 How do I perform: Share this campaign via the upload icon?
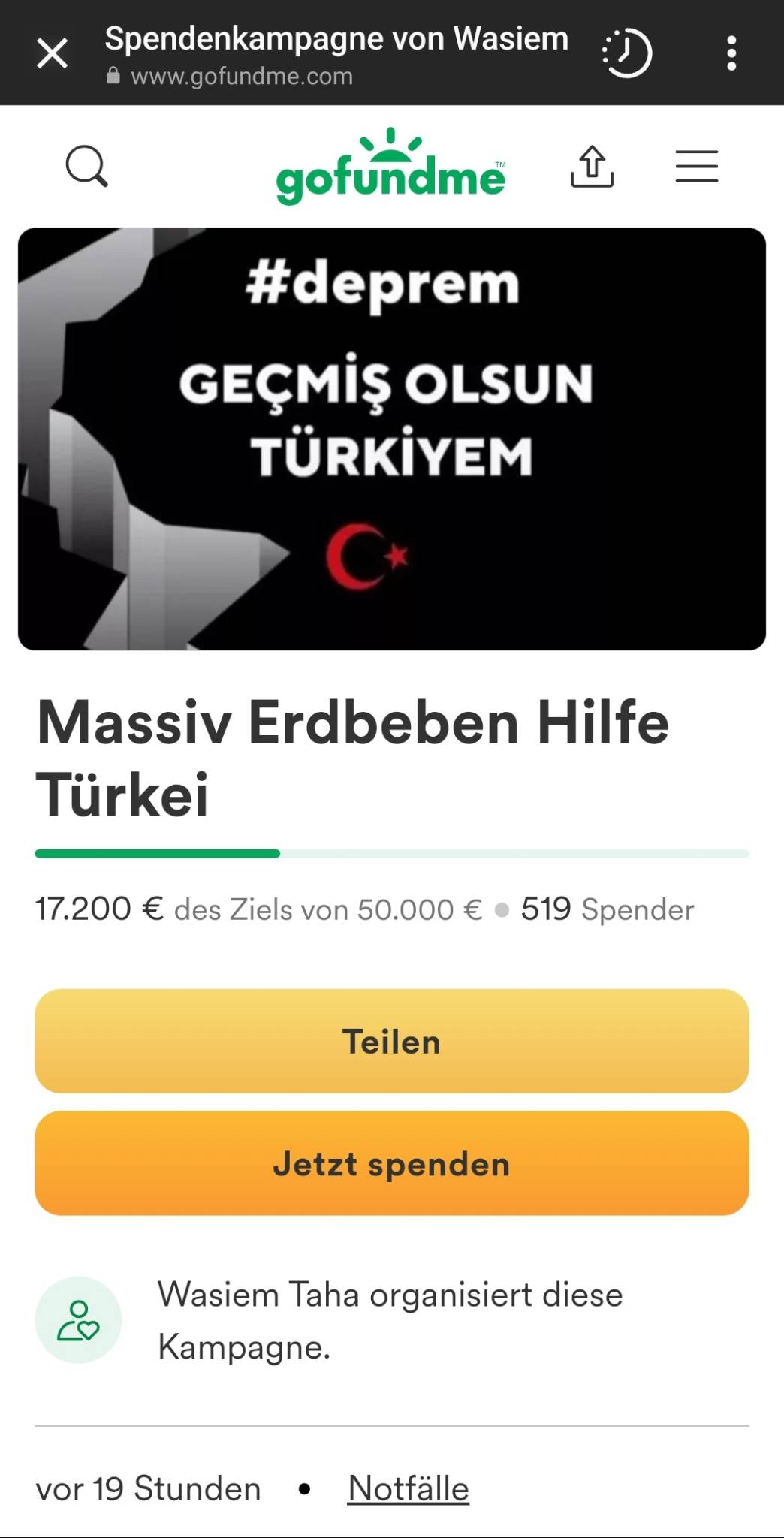(592, 166)
